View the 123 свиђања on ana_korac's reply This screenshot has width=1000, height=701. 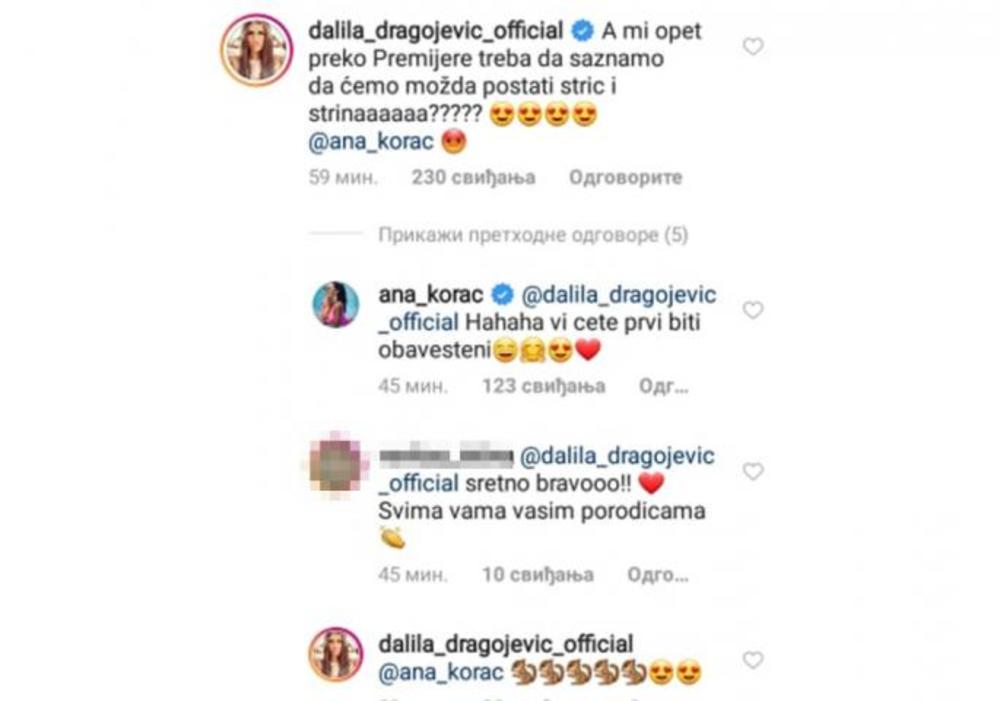click(x=543, y=386)
